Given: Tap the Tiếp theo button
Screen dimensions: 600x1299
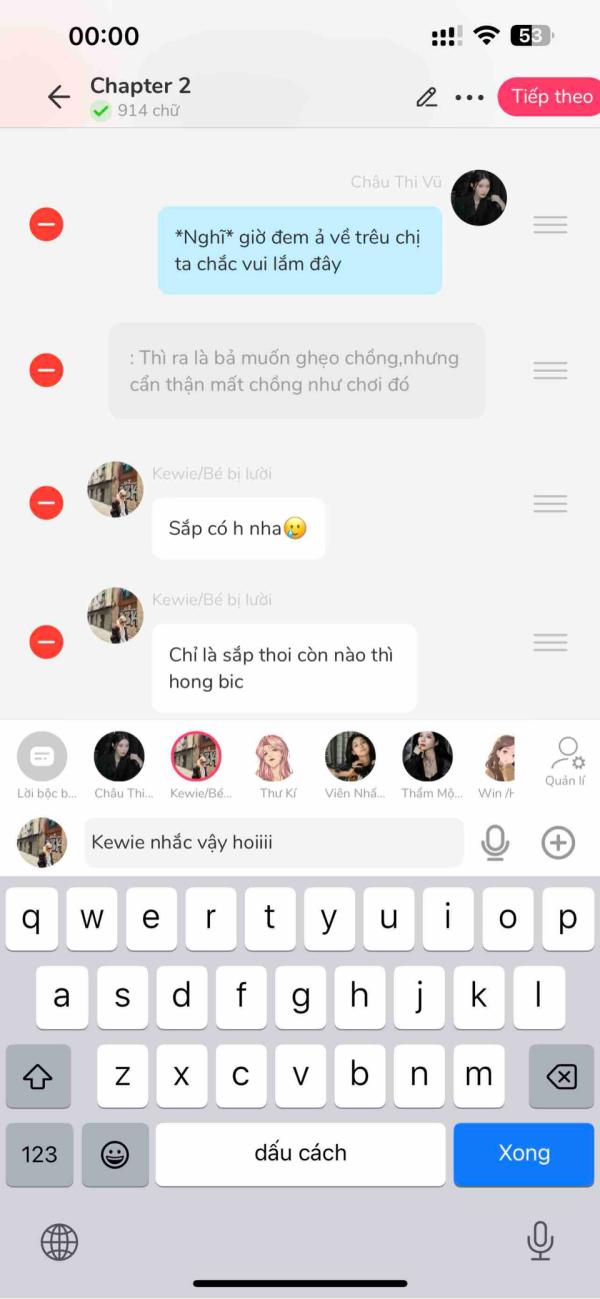Looking at the screenshot, I should coord(551,96).
